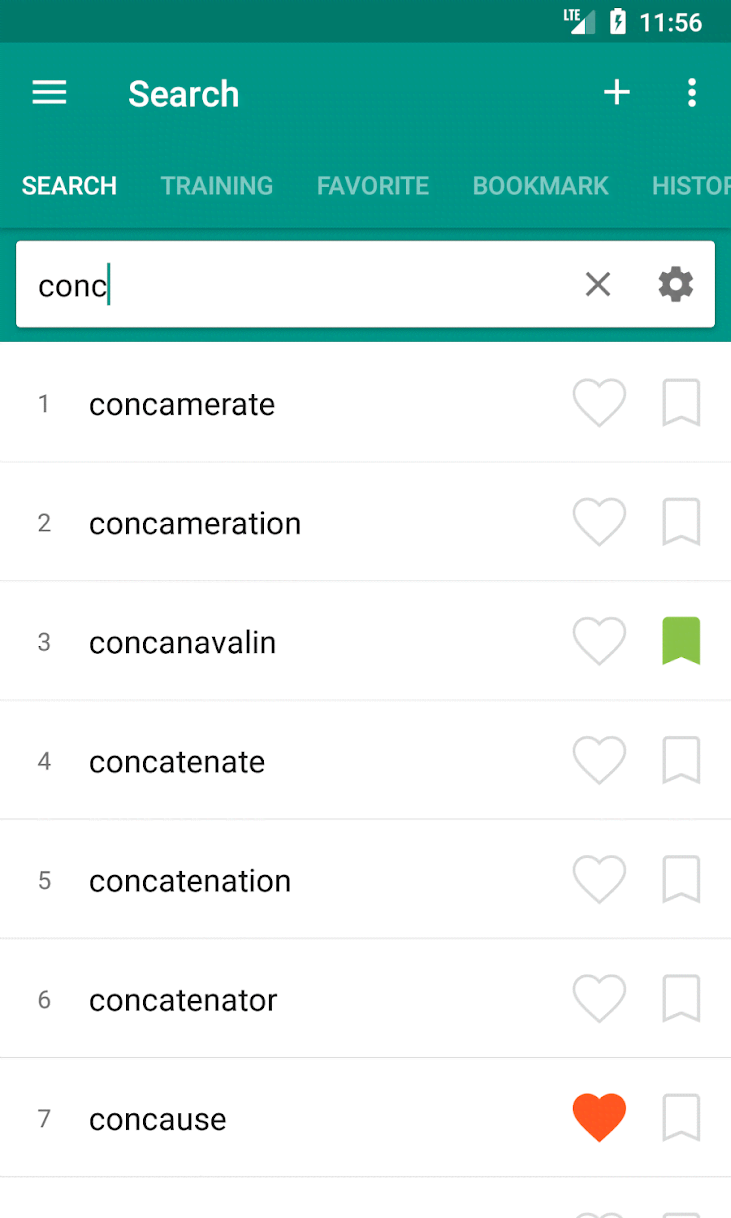
Task: Focus the search field containing conc
Action: pos(300,285)
